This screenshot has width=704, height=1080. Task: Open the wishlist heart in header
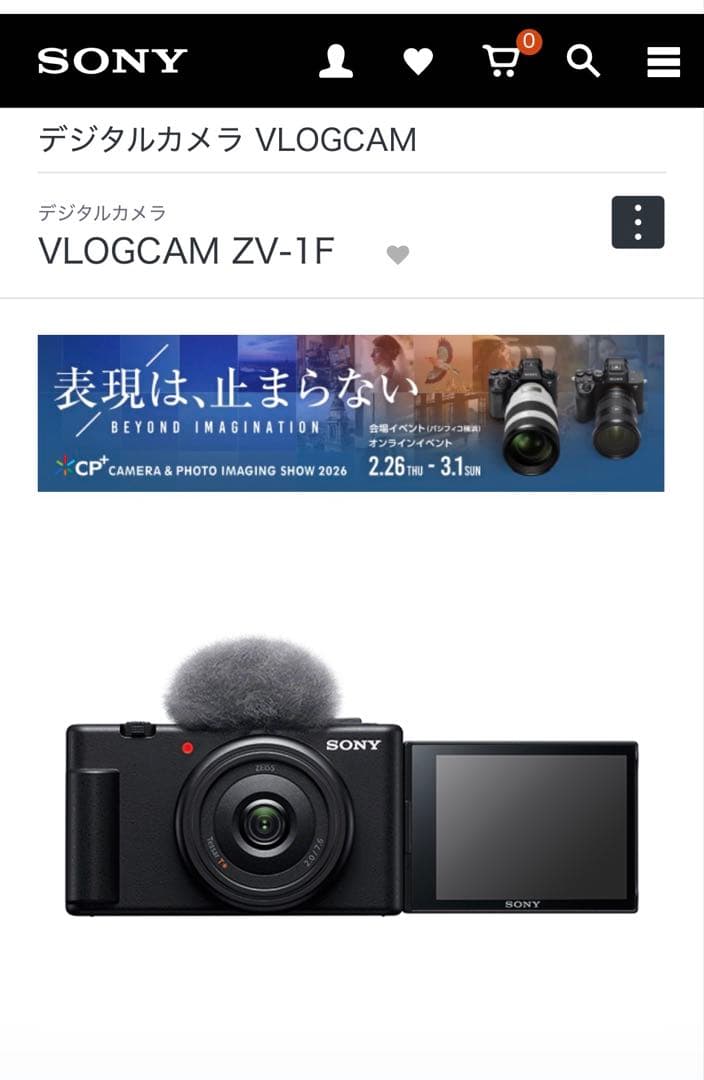pos(418,62)
